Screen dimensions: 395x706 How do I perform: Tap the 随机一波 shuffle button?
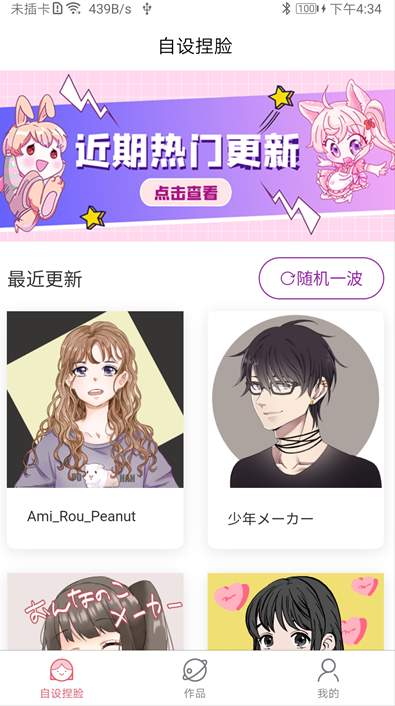[321, 278]
